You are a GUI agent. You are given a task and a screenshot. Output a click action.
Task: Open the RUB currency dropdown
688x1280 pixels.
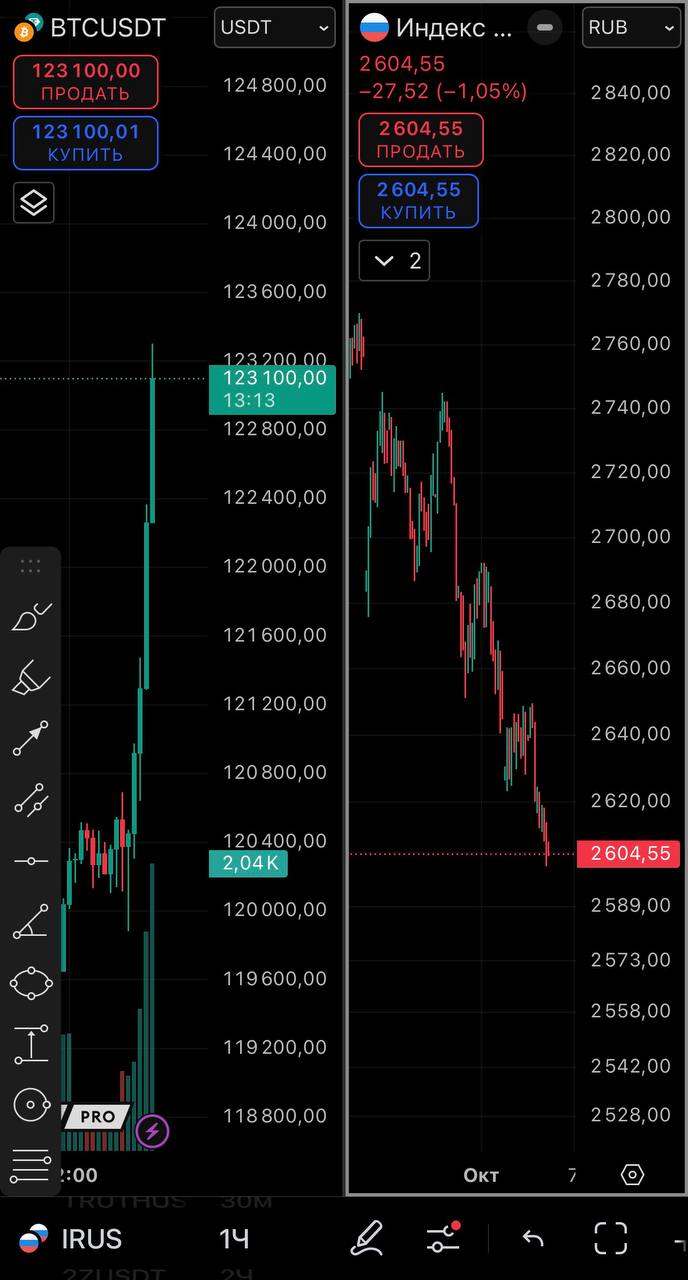(x=632, y=28)
